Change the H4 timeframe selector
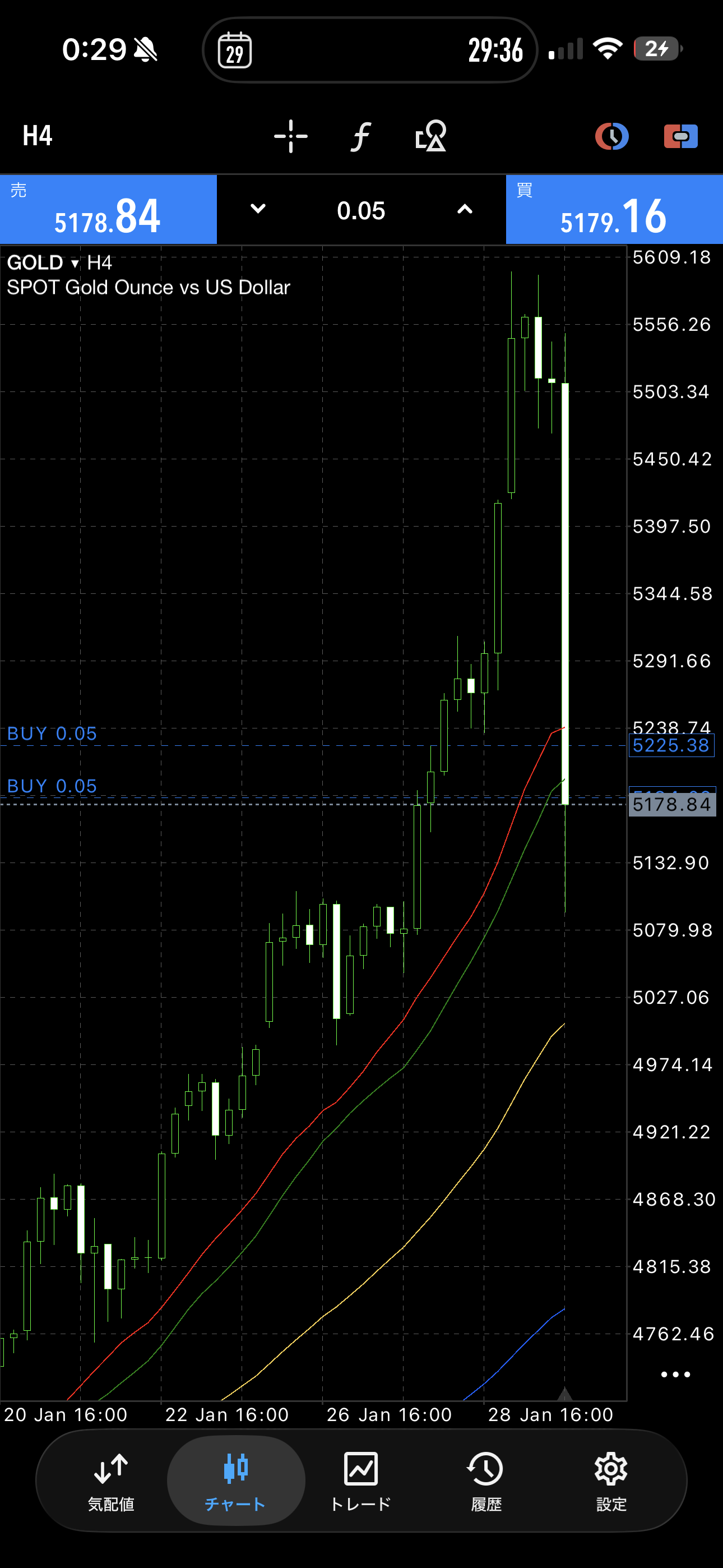The width and height of the screenshot is (723, 1568). pos(38,136)
